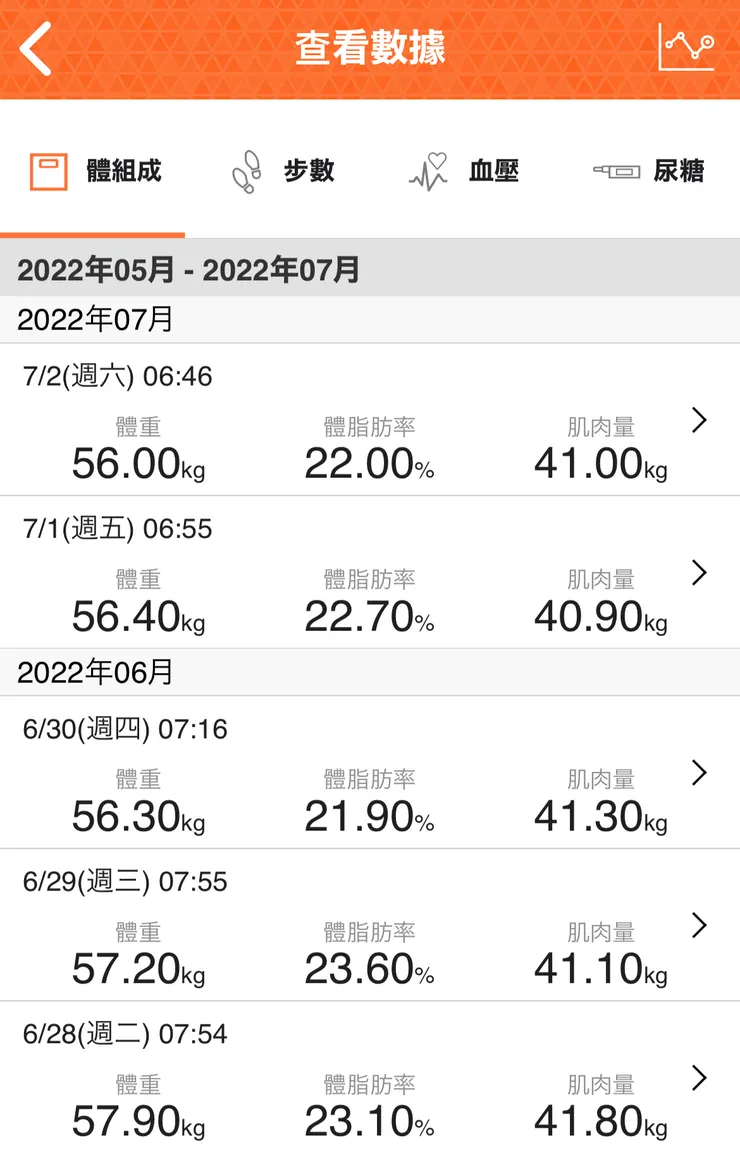View the 6/29 (週三) 07:55 entry
The height and width of the screenshot is (1152, 740).
point(370,925)
